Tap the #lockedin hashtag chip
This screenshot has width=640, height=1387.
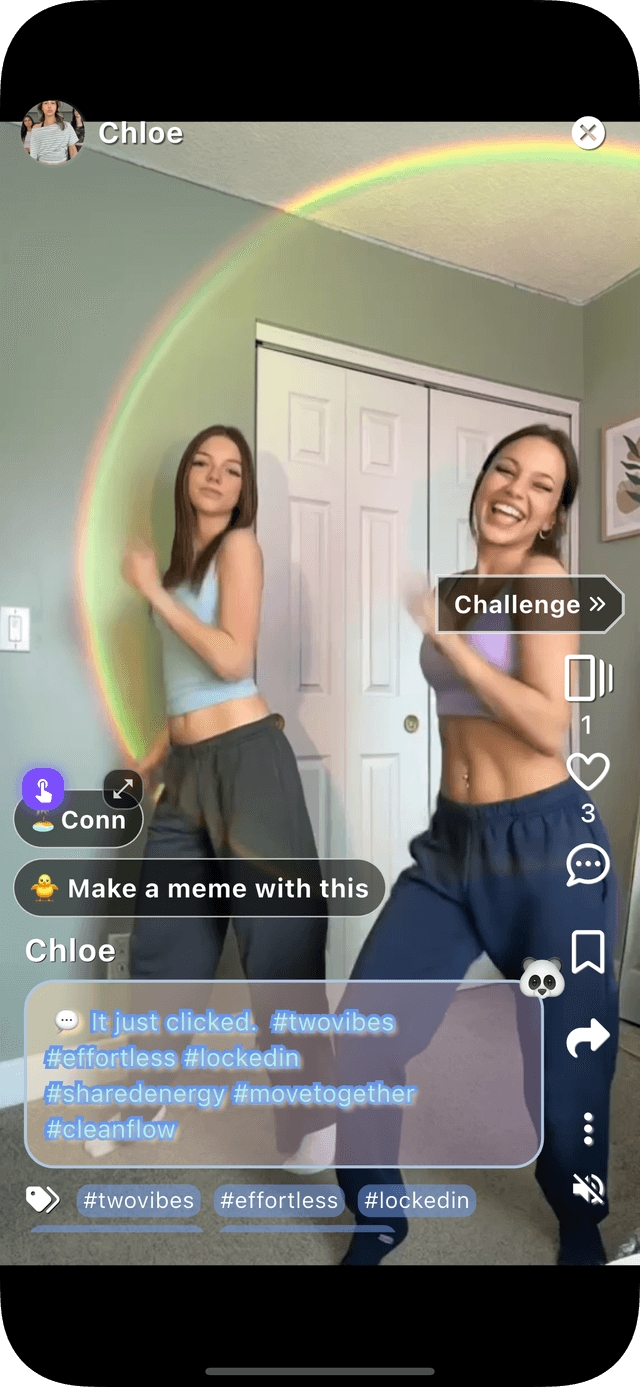point(416,1200)
